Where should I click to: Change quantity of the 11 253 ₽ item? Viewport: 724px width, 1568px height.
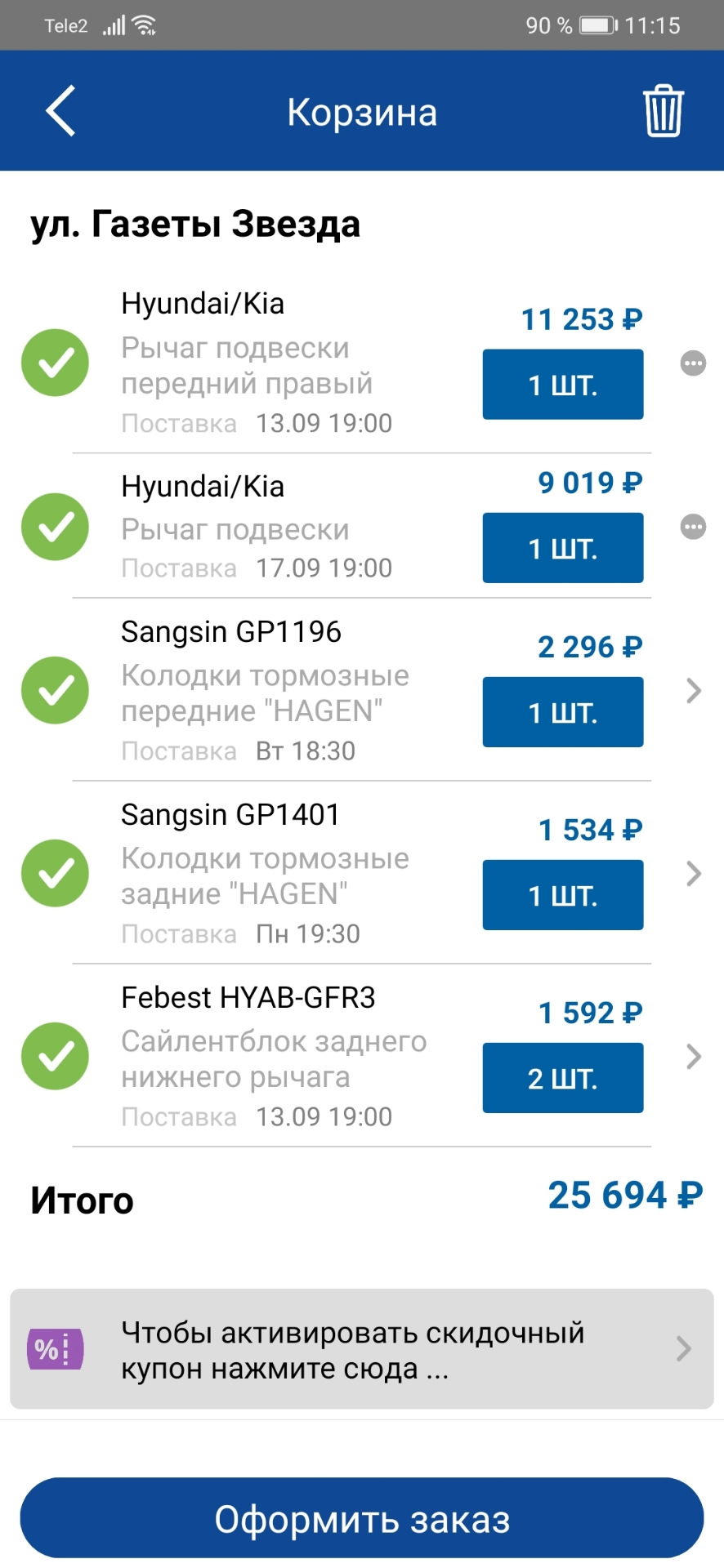coord(563,385)
